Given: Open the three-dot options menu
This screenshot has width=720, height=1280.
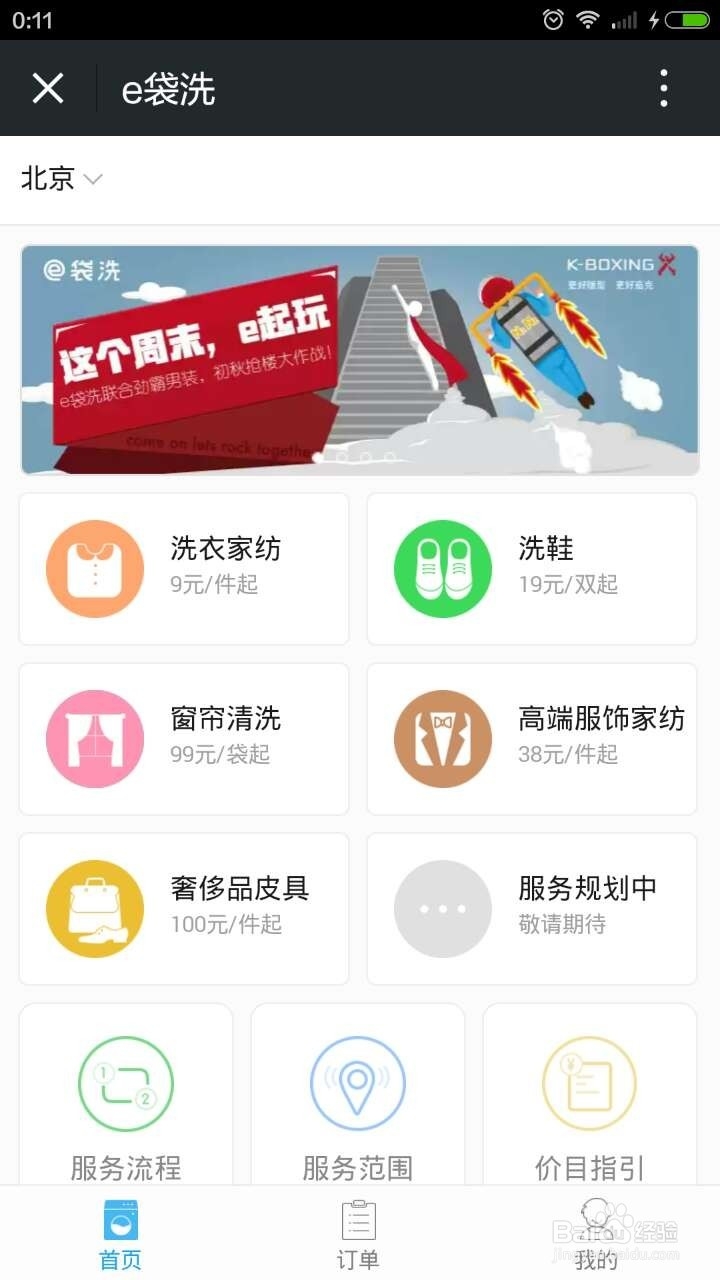Looking at the screenshot, I should pyautogui.click(x=663, y=88).
